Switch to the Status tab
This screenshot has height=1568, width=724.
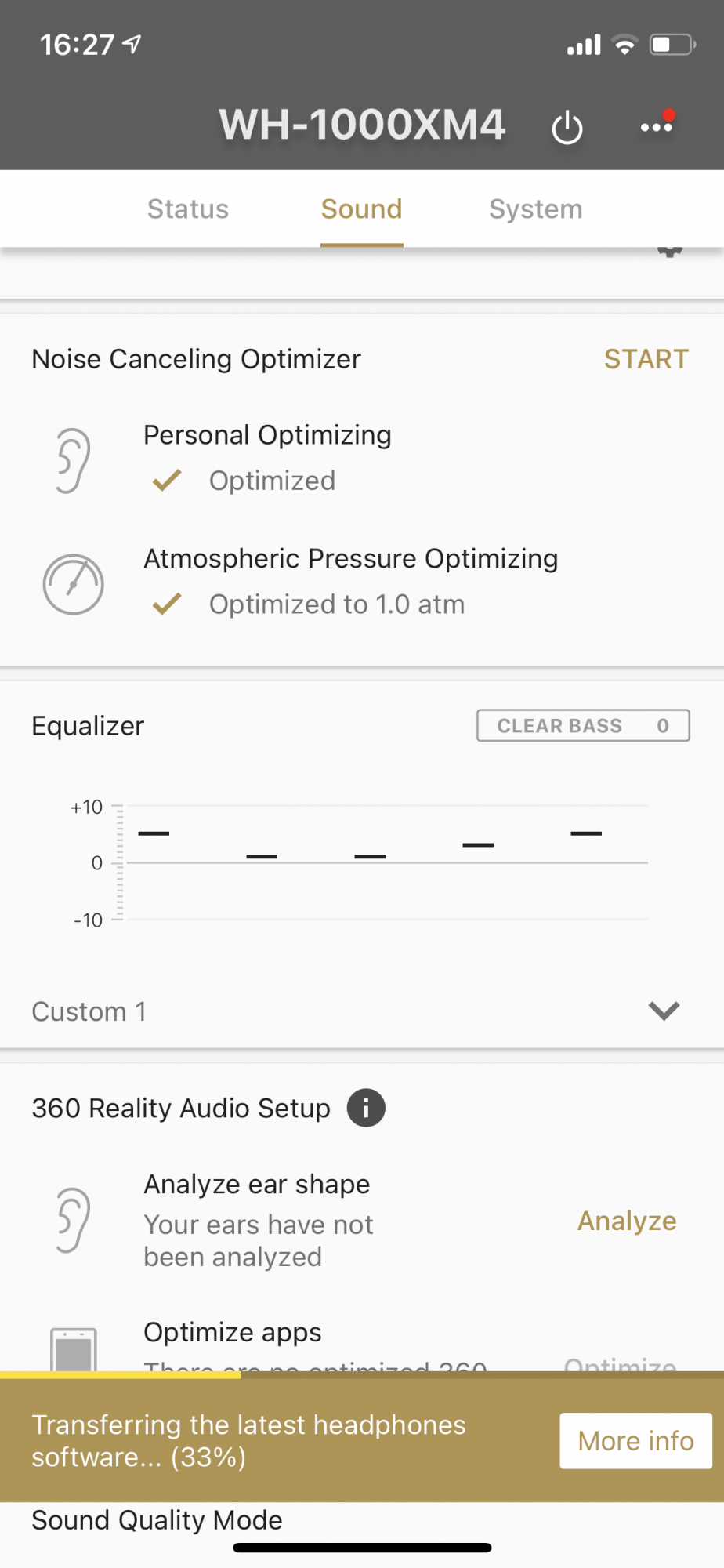188,209
